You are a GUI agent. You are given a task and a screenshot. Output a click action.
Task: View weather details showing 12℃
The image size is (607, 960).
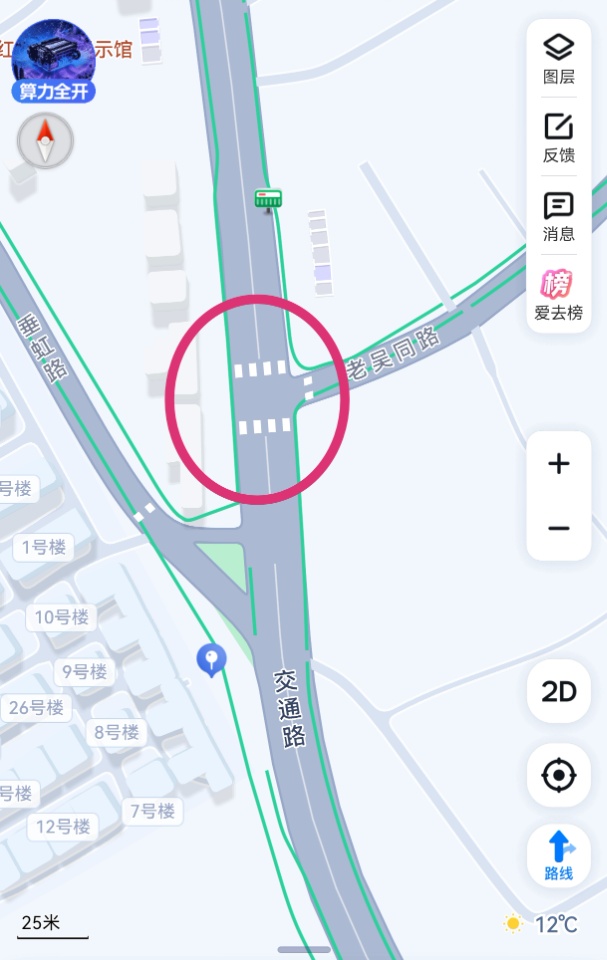(x=542, y=924)
